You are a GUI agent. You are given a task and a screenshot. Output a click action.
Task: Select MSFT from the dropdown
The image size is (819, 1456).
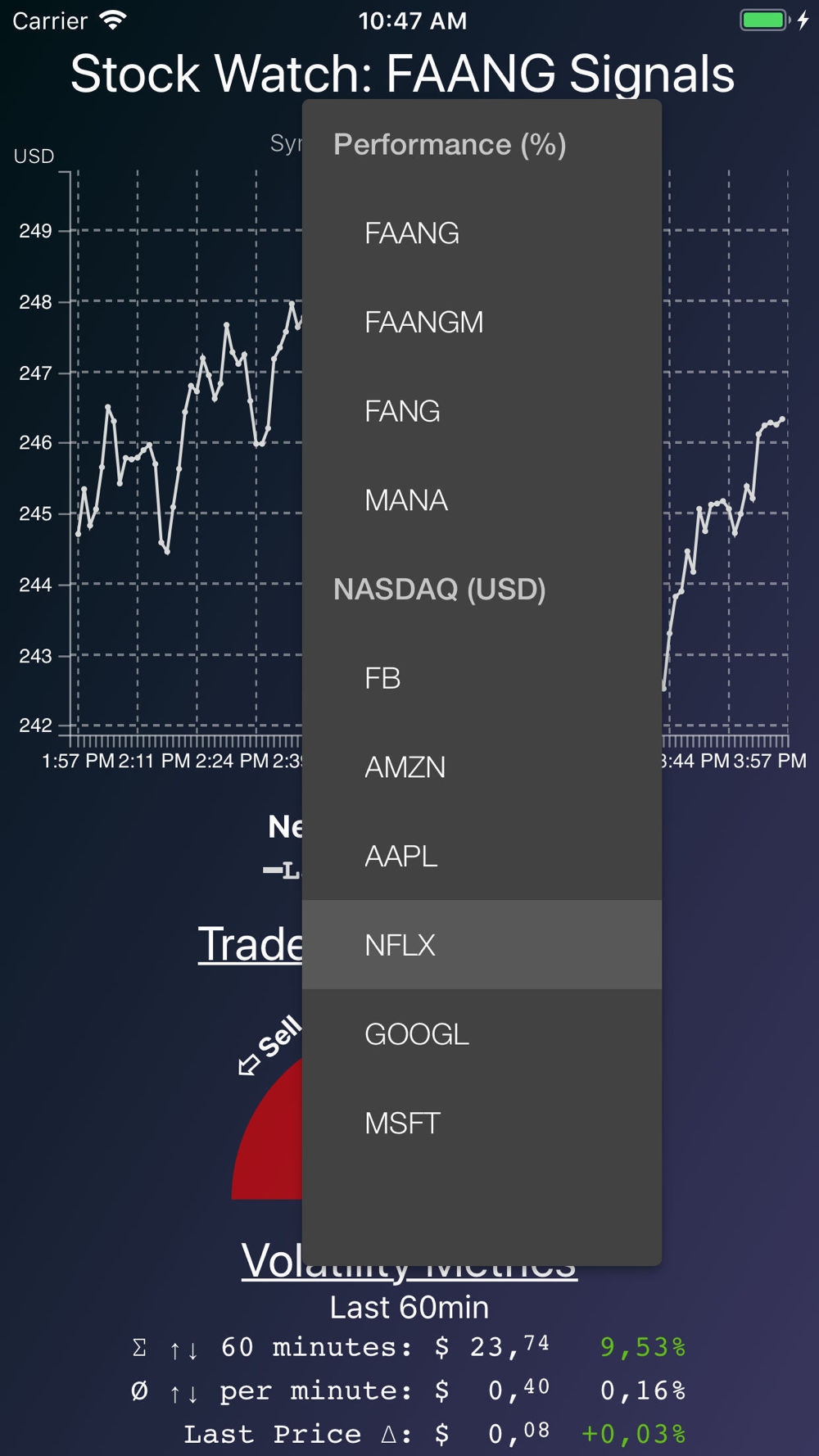point(482,1123)
